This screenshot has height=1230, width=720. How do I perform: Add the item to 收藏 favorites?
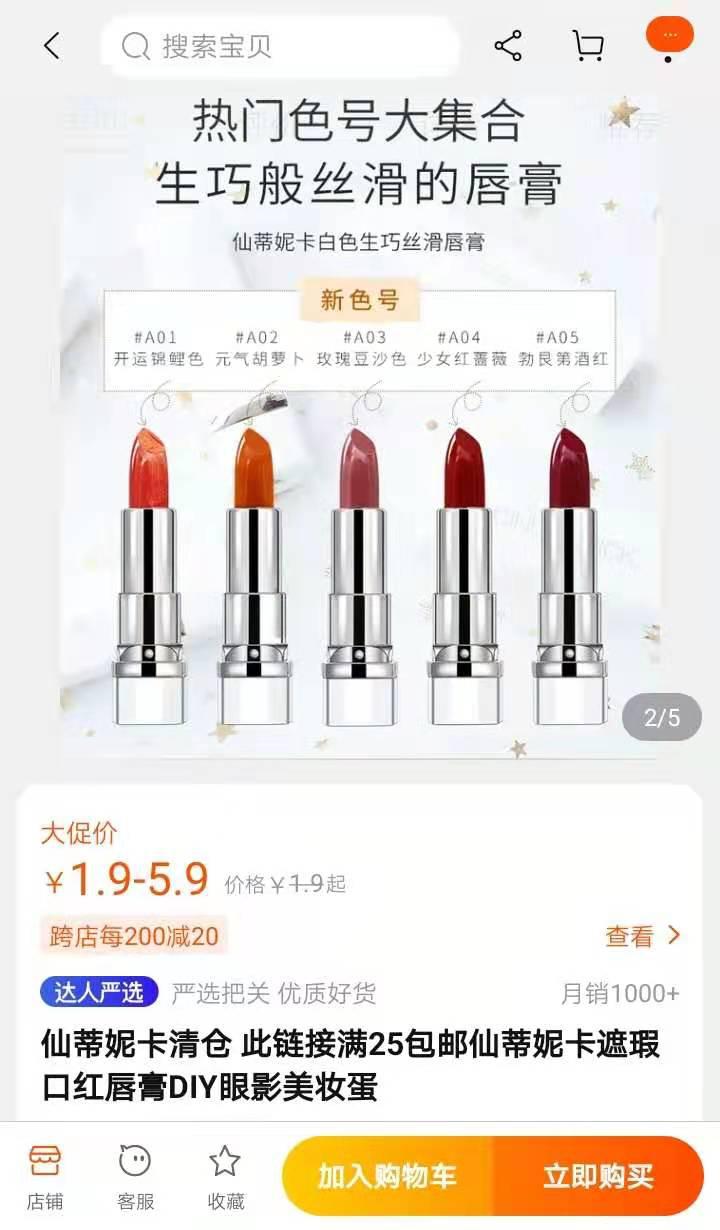coord(225,1177)
